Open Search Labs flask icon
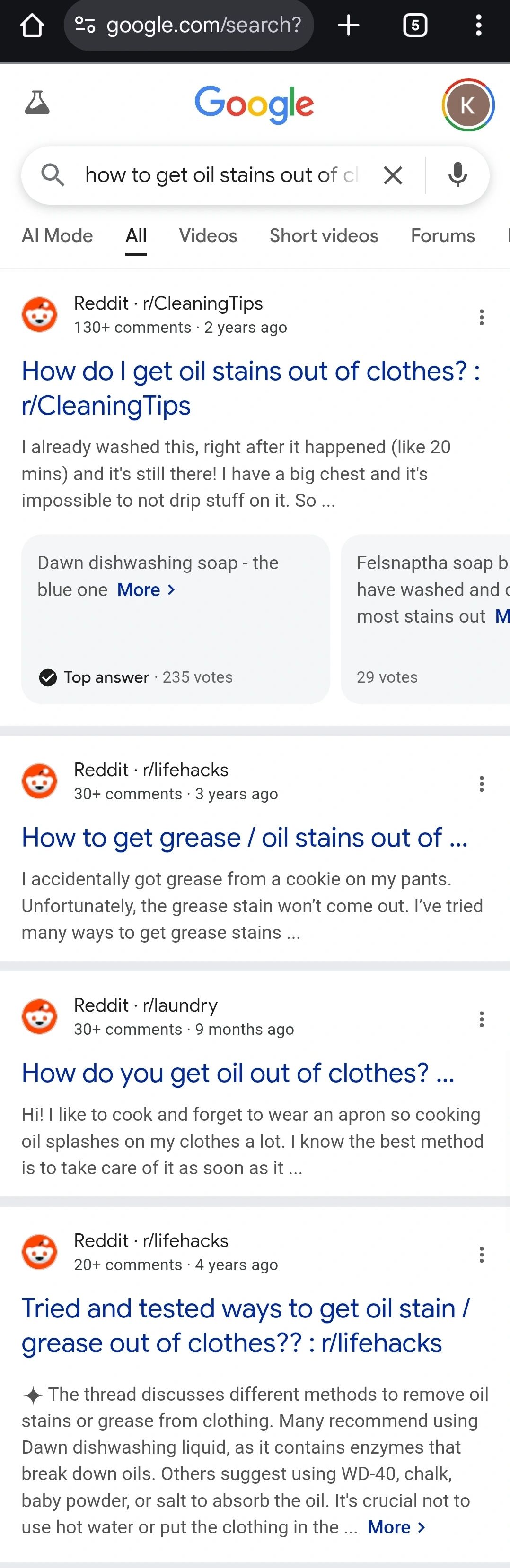Image resolution: width=510 pixels, height=1568 pixels. pos(37,104)
